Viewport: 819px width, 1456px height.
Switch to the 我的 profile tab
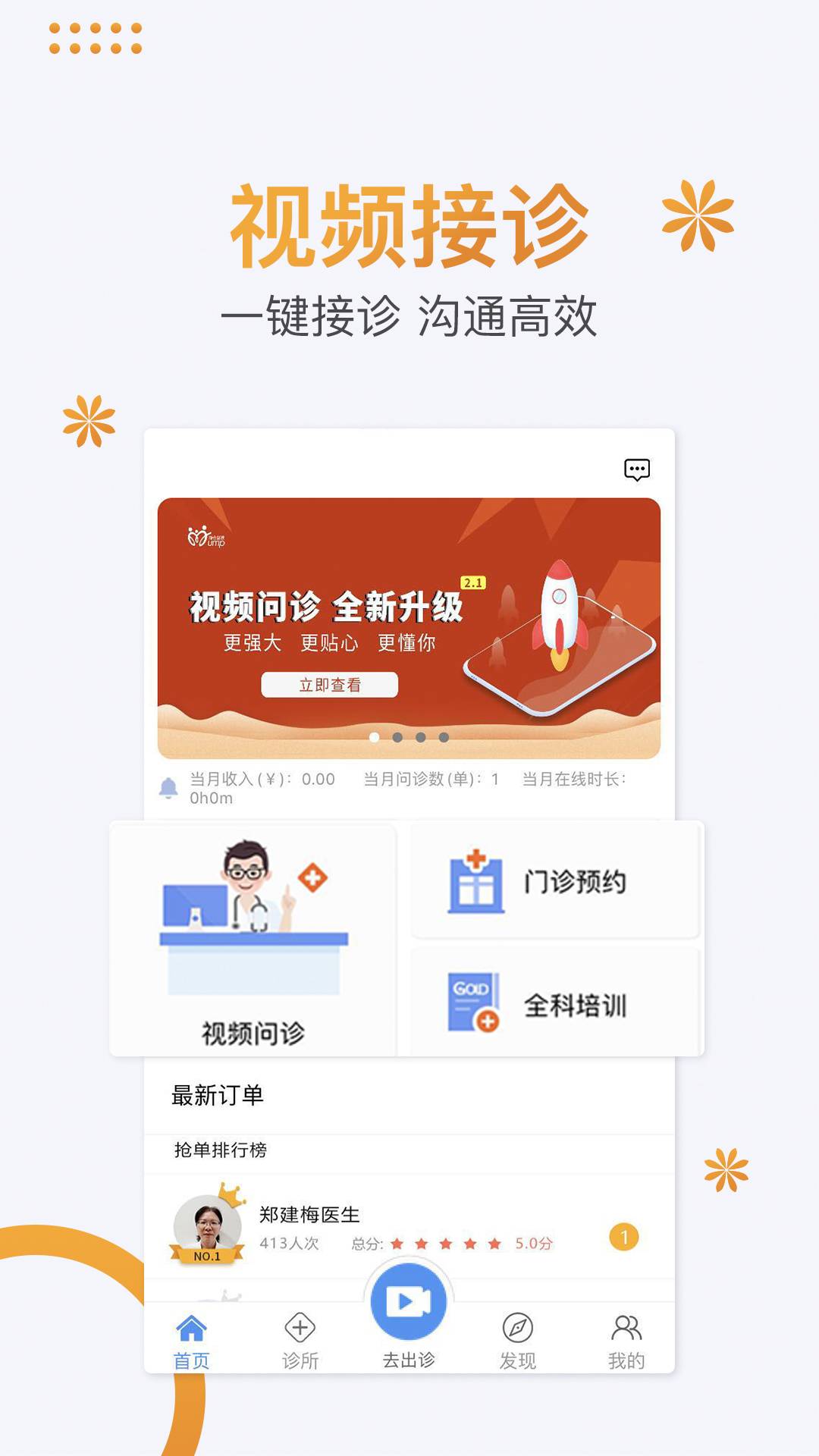(626, 1327)
